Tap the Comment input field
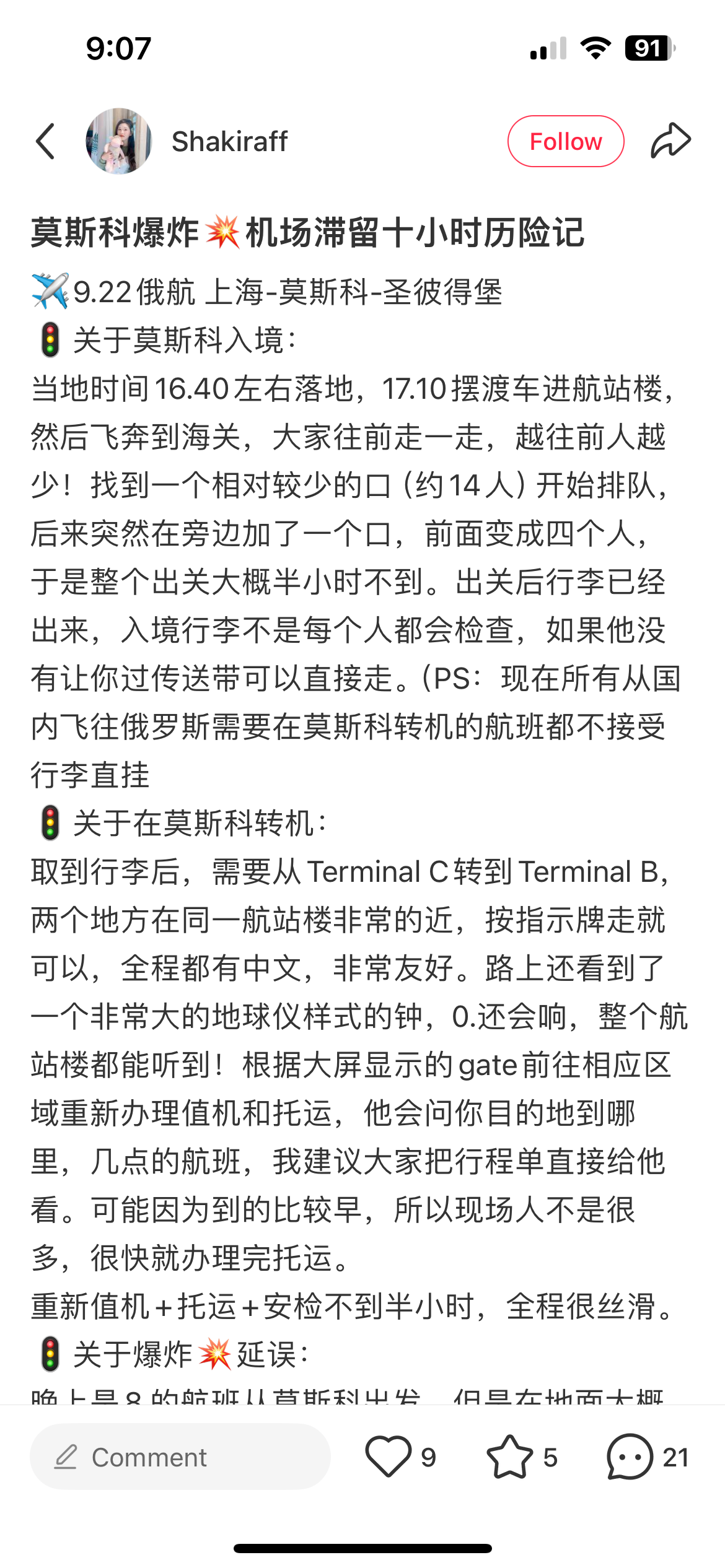The width and height of the screenshot is (725, 1568). [180, 1457]
